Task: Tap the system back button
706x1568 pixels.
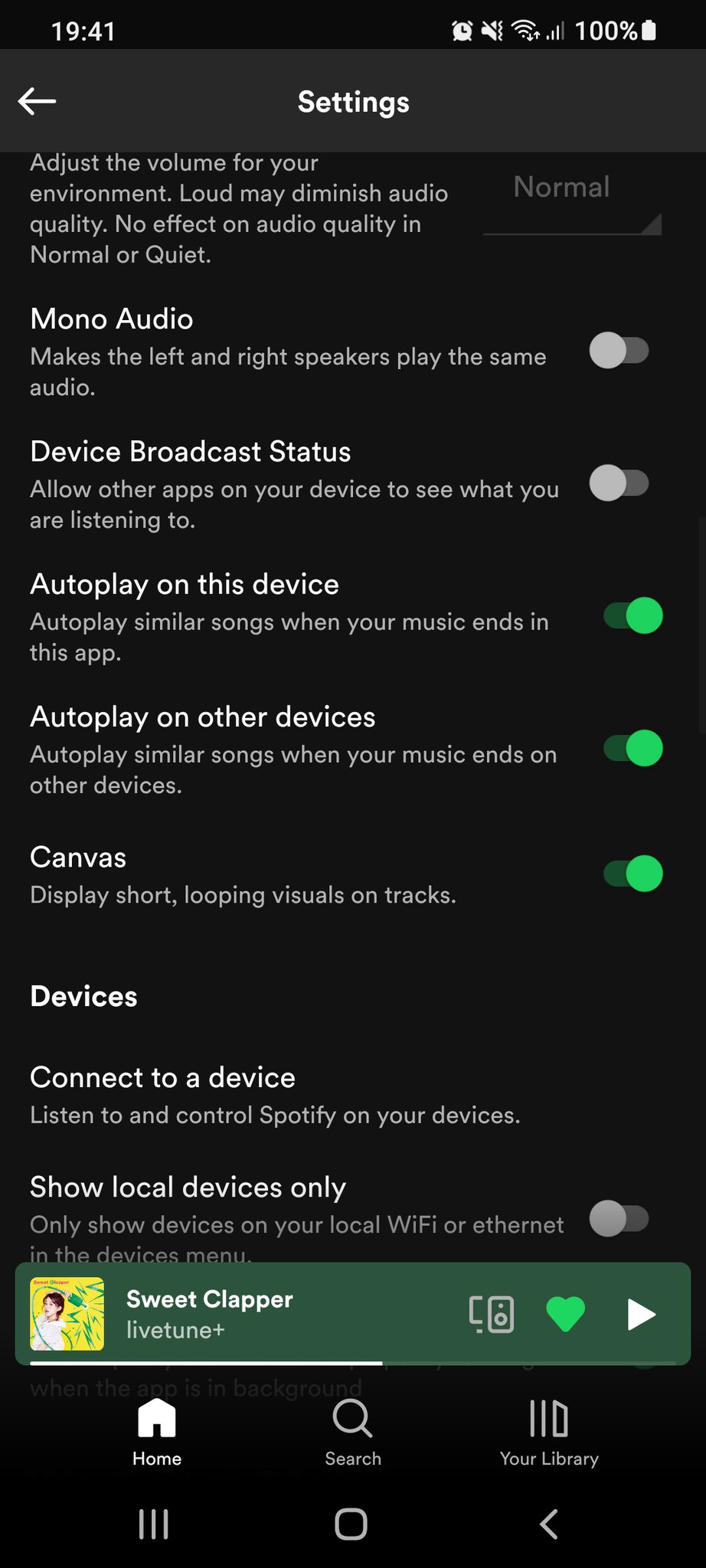Action: pyautogui.click(x=549, y=1524)
